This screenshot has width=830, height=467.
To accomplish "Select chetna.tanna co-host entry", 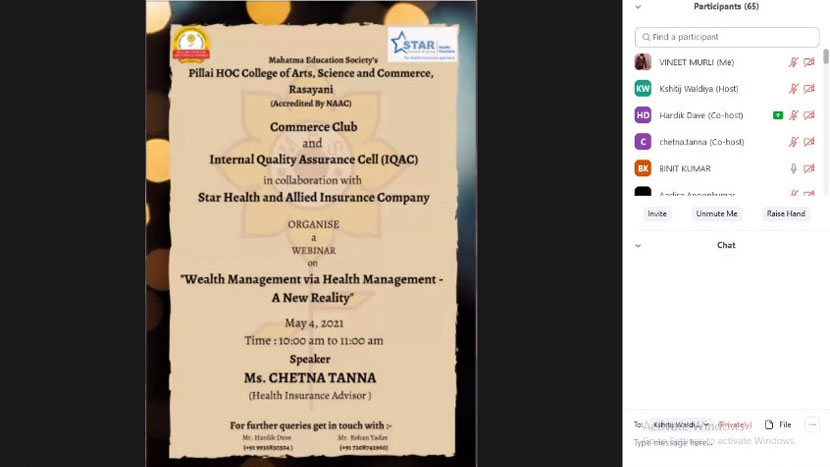I will [701, 142].
